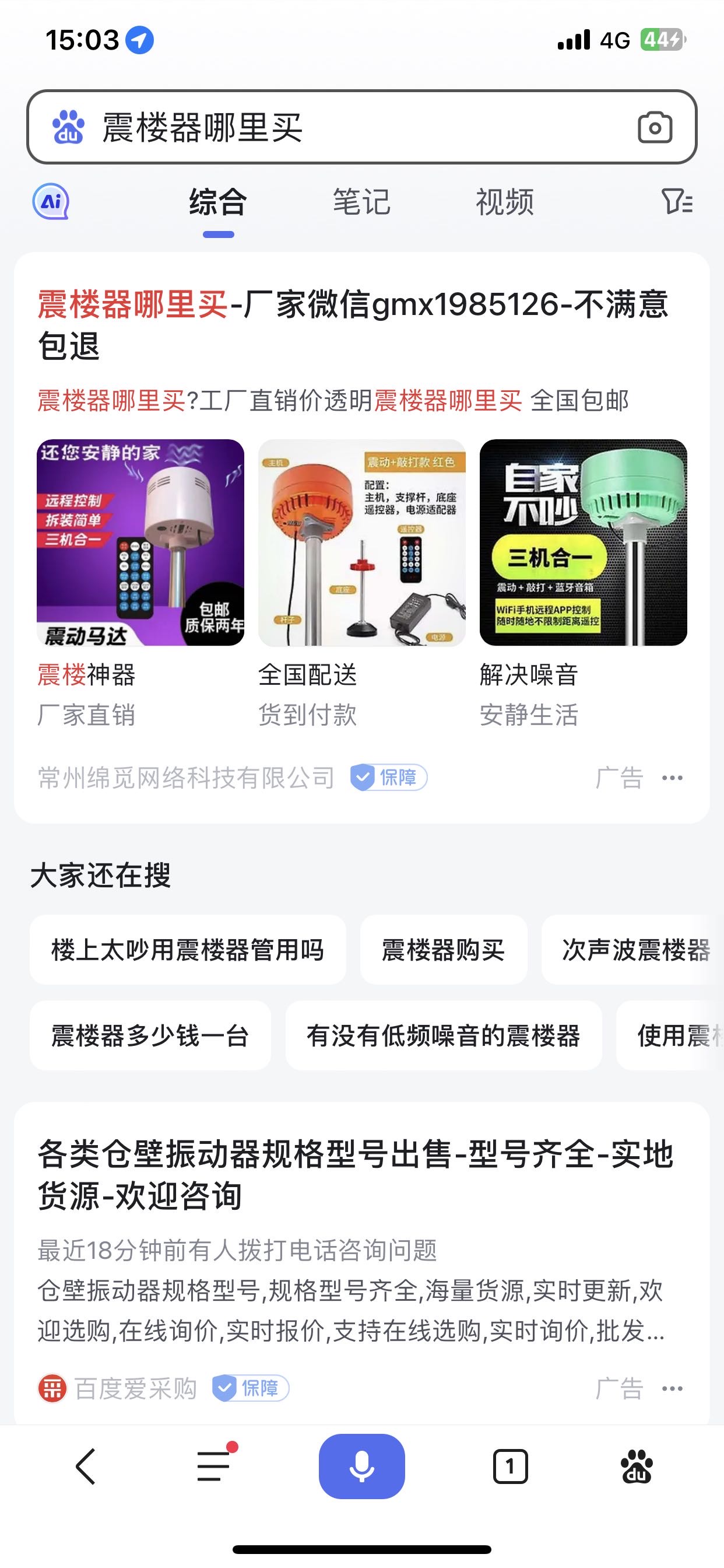
Task: Open the search filter icon
Action: pos(677,201)
